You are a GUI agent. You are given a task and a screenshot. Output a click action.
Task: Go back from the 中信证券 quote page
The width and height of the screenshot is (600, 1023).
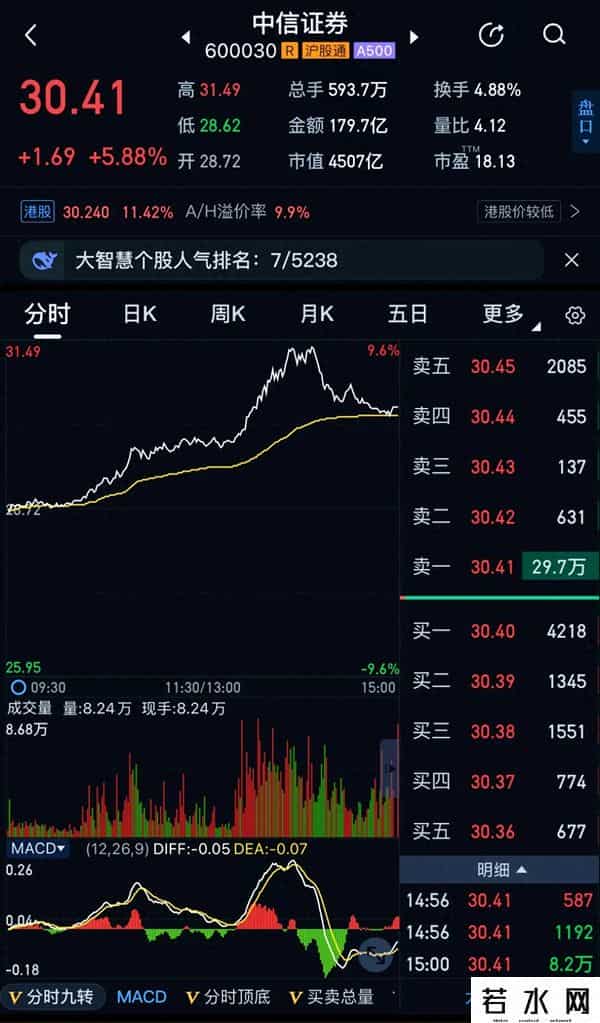click(31, 36)
